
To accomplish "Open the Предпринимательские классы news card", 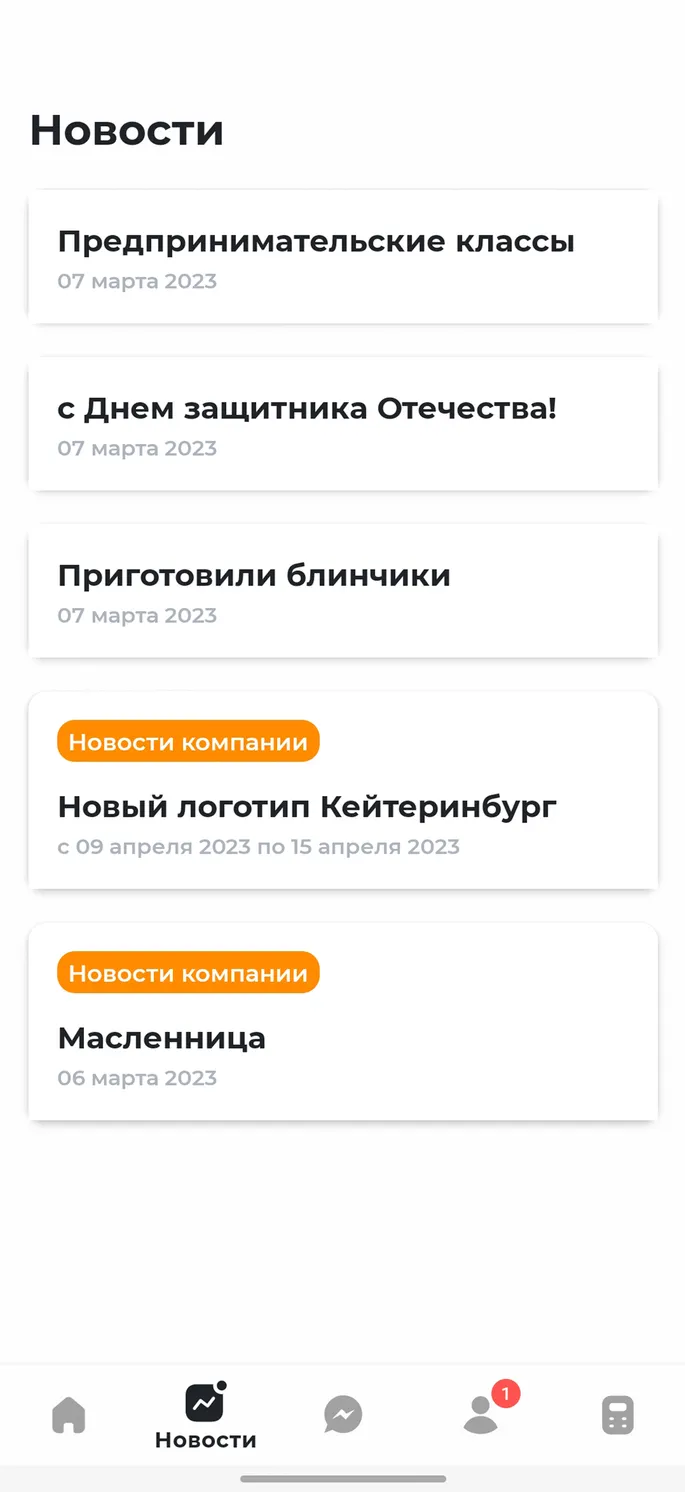I will point(343,257).
